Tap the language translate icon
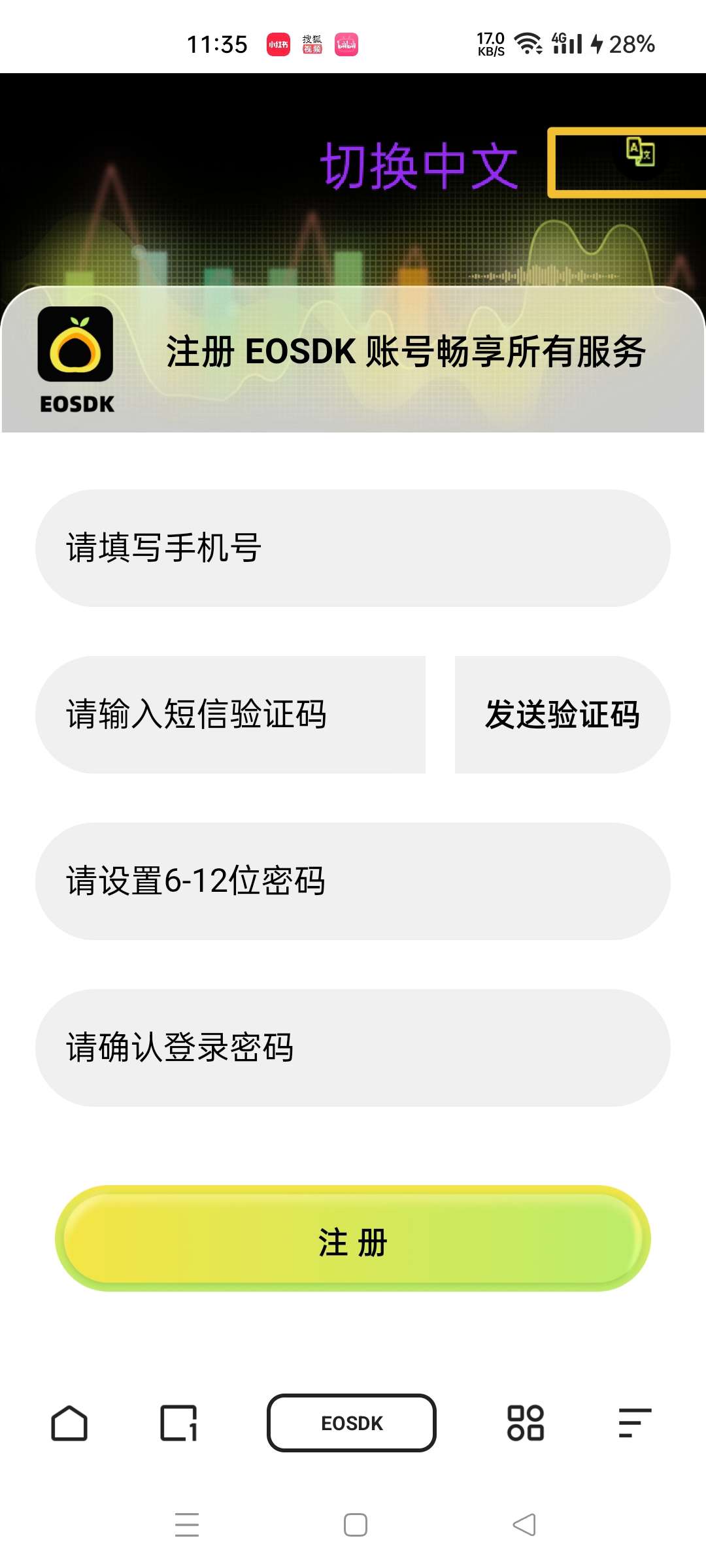Viewport: 706px width, 1568px height. click(x=640, y=152)
